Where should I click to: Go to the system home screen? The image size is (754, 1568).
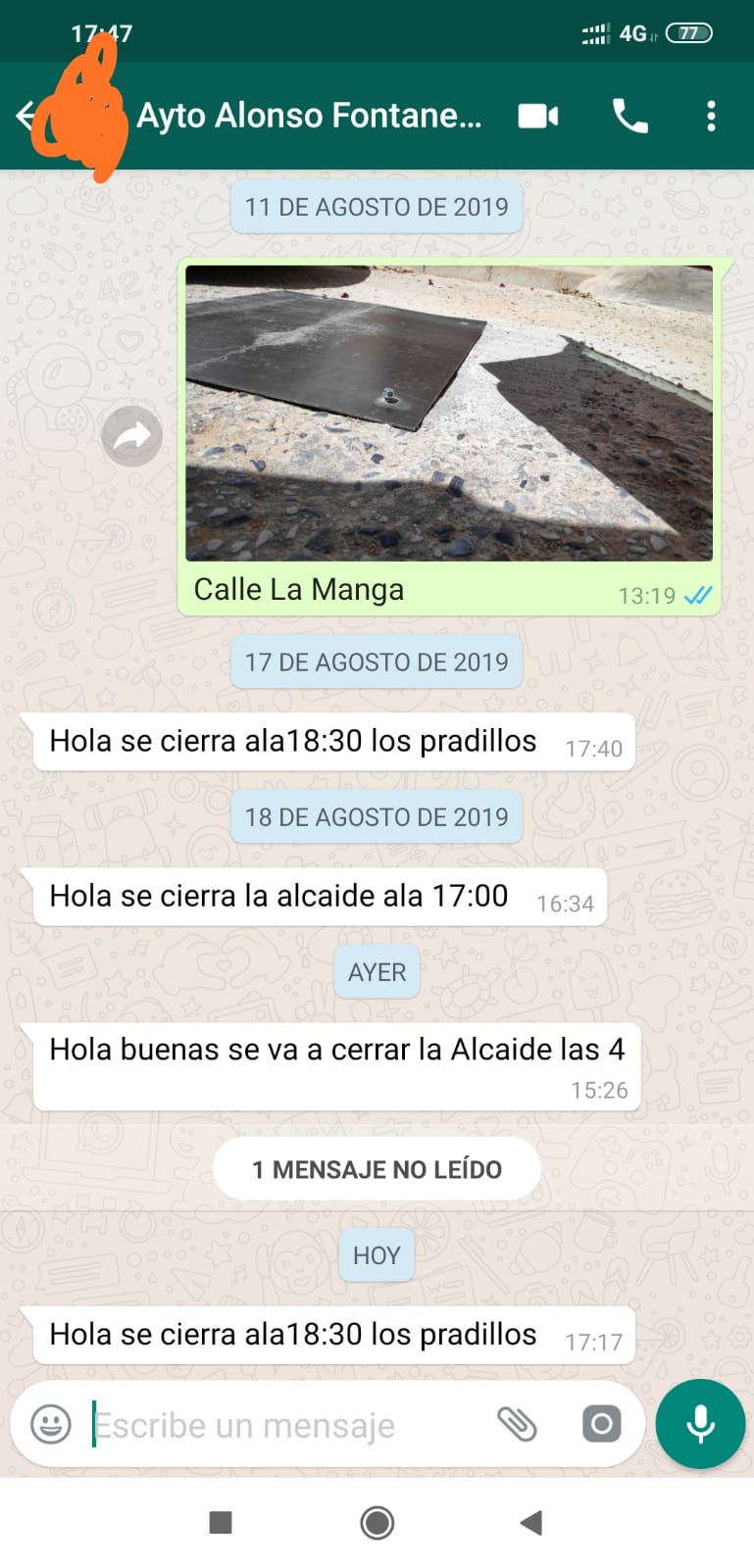tap(377, 1523)
